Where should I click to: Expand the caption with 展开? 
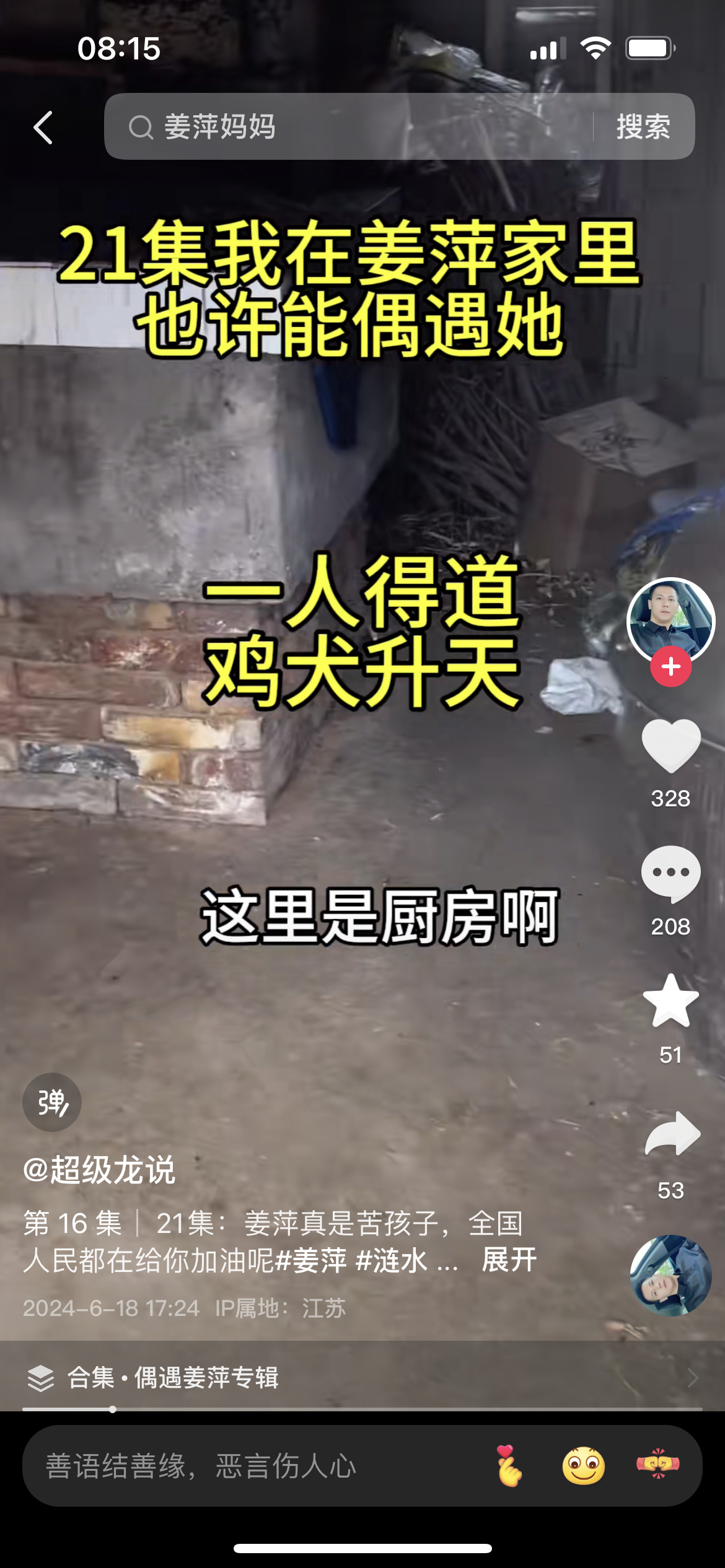coord(509,1260)
